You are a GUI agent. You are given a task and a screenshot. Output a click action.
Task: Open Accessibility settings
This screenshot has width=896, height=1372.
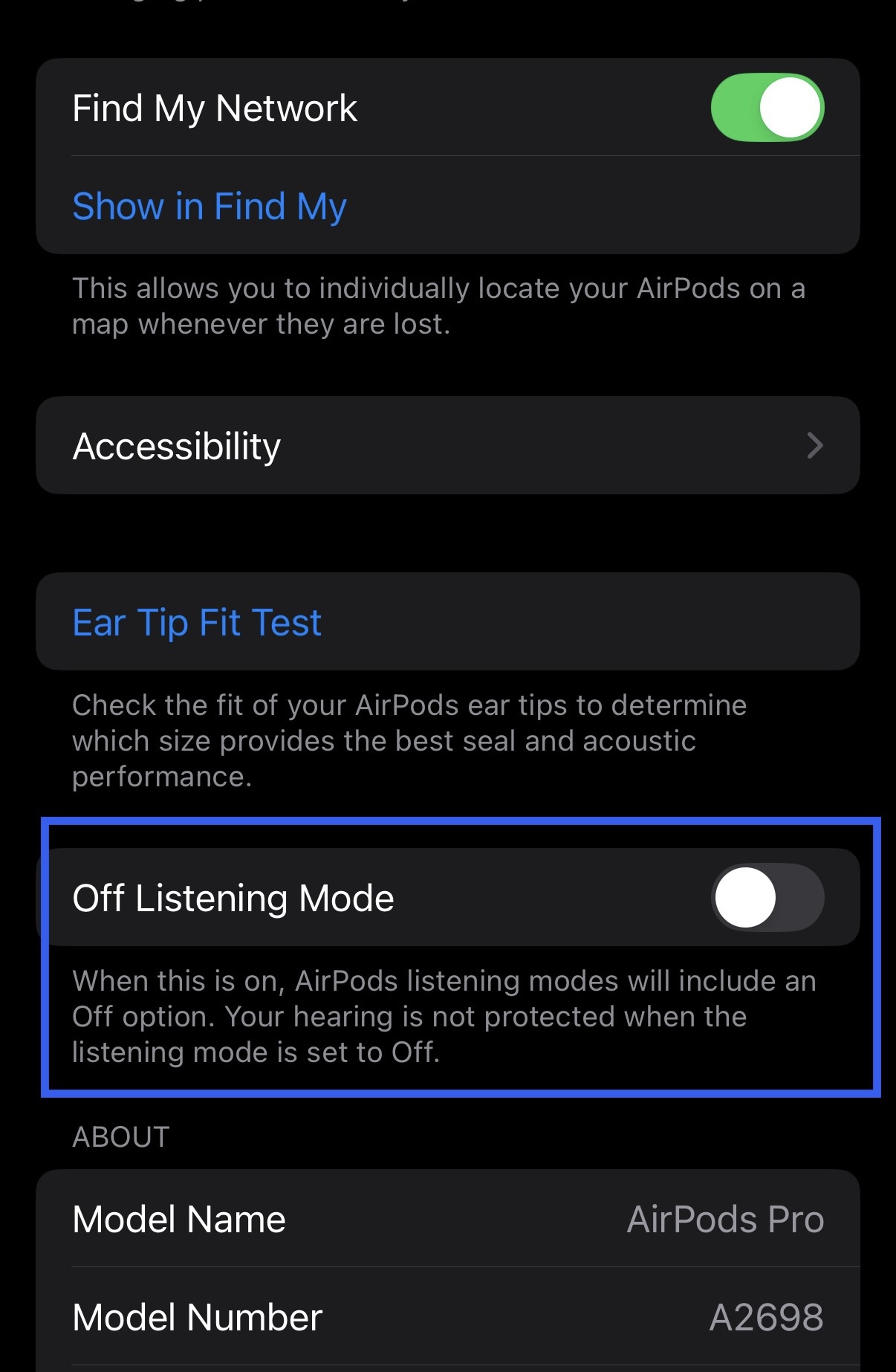click(447, 446)
